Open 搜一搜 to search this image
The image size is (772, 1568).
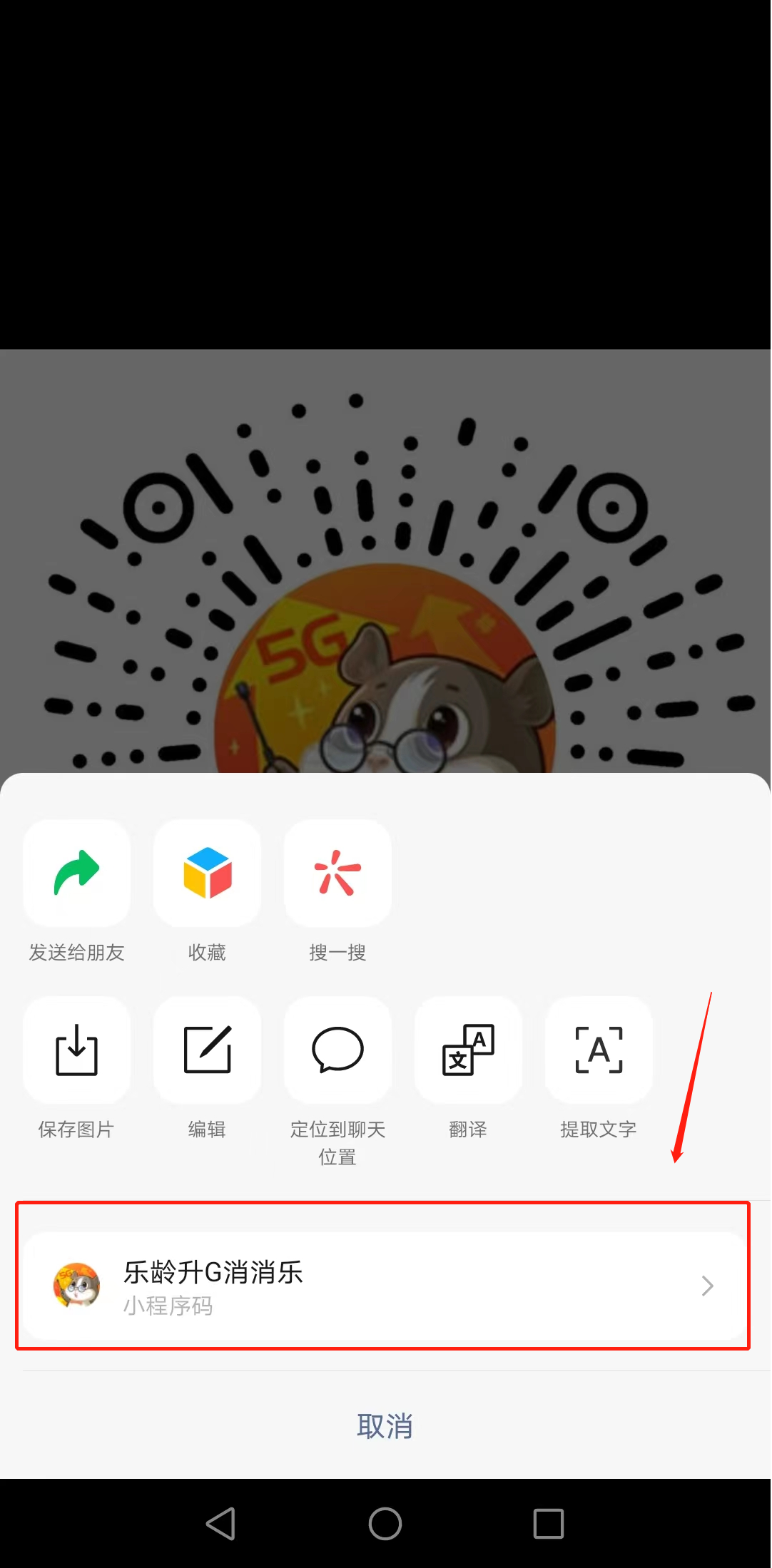point(337,873)
